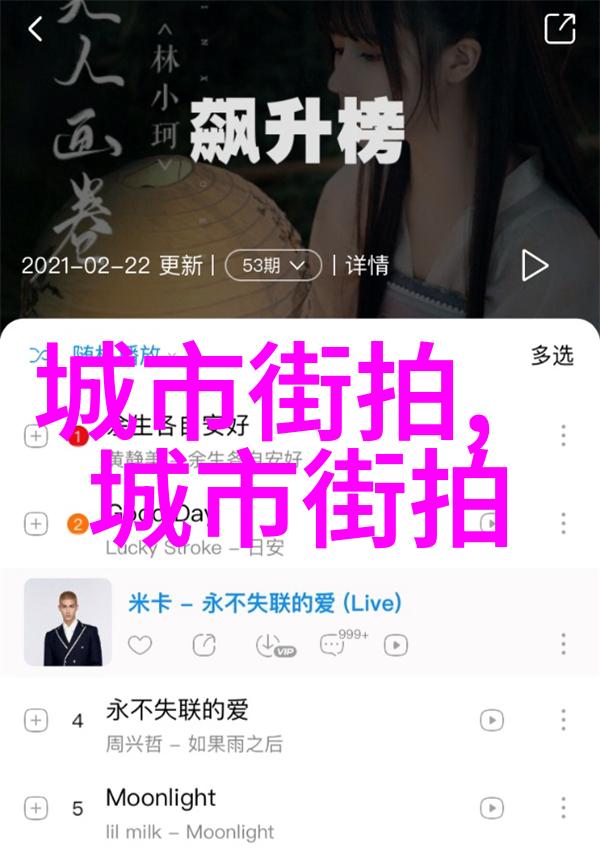The width and height of the screenshot is (600, 865).
Task: Open more options for the Lucky Stroke song
Action: point(563,523)
